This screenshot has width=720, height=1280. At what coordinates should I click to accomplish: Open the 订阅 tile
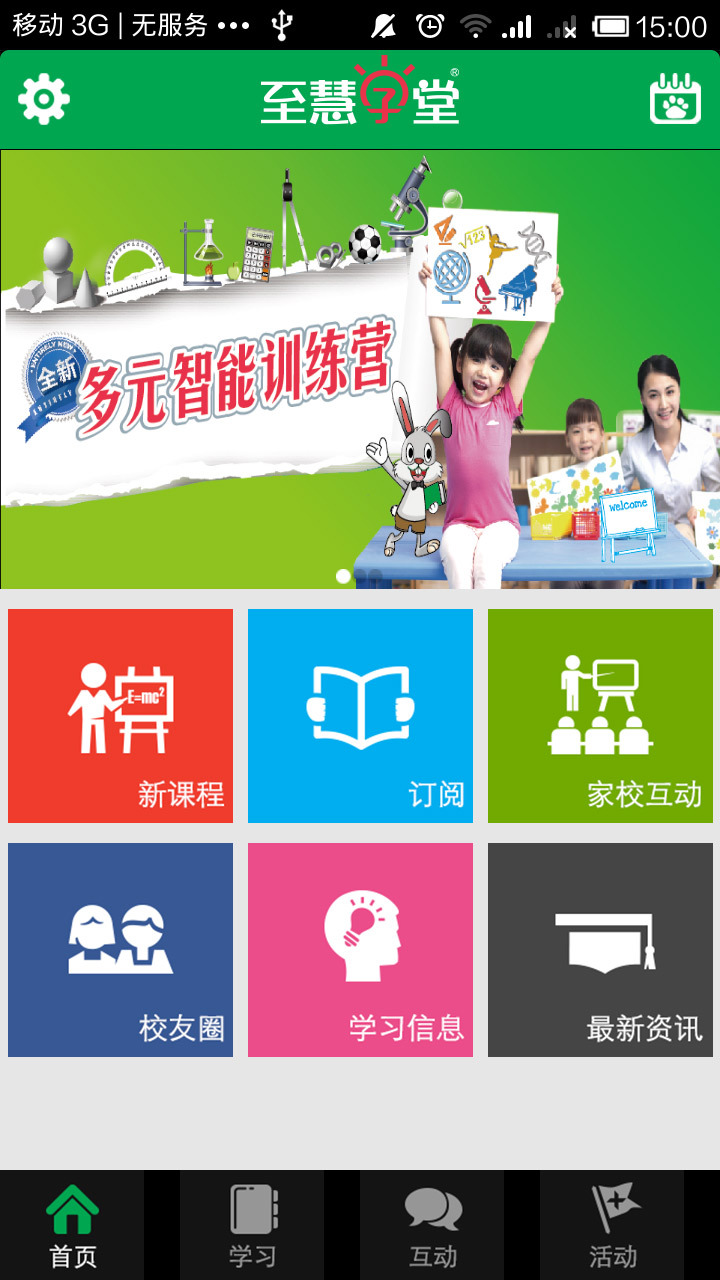[360, 716]
